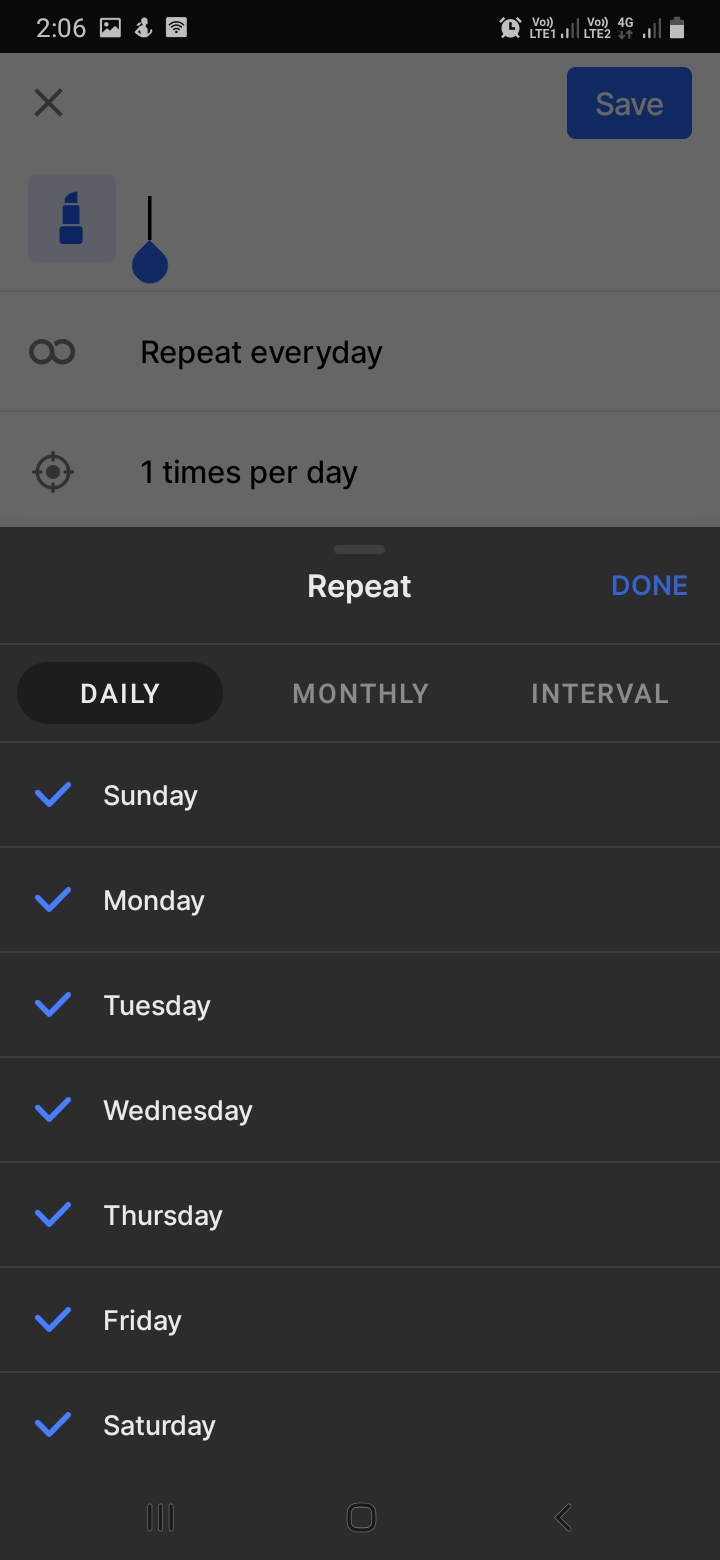Change the lipstick habit icon
Image resolution: width=720 pixels, height=1560 pixels.
click(72, 218)
